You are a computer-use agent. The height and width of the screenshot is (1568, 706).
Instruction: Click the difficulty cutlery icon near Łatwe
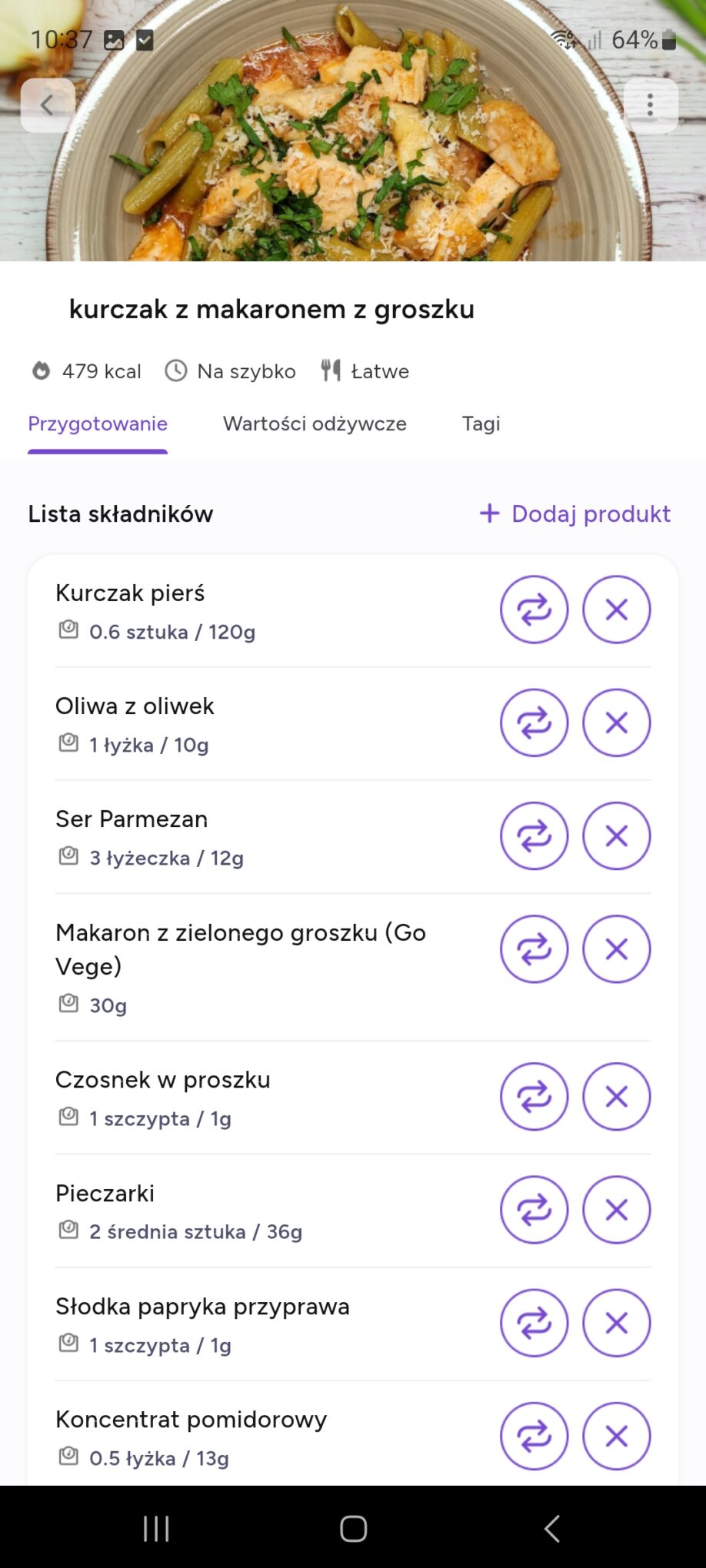[331, 370]
